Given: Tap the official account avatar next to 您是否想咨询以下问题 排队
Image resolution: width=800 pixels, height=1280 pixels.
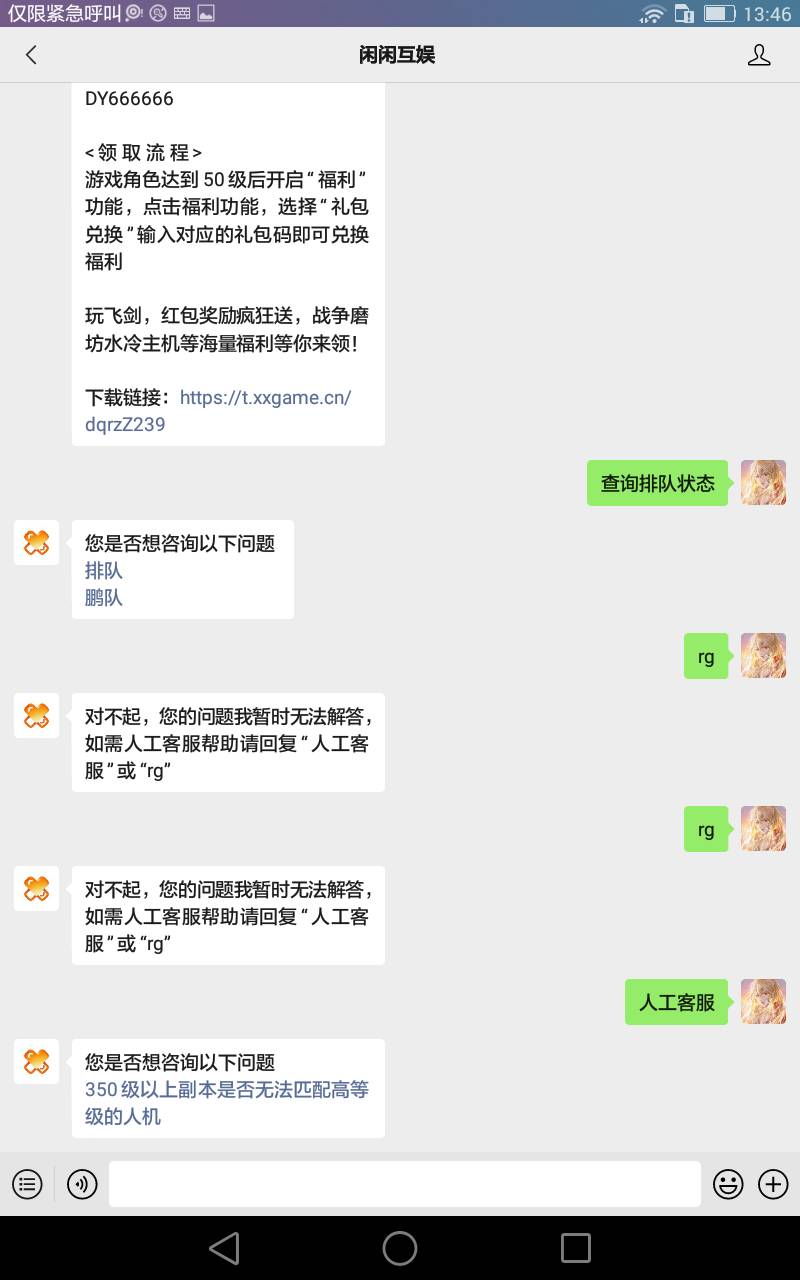Looking at the screenshot, I should (x=36, y=543).
